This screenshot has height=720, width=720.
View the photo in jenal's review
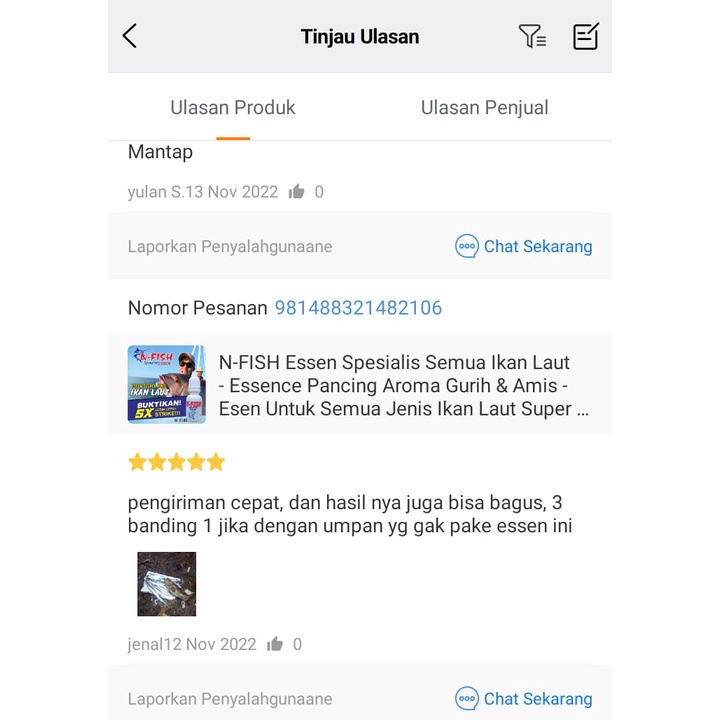[166, 584]
